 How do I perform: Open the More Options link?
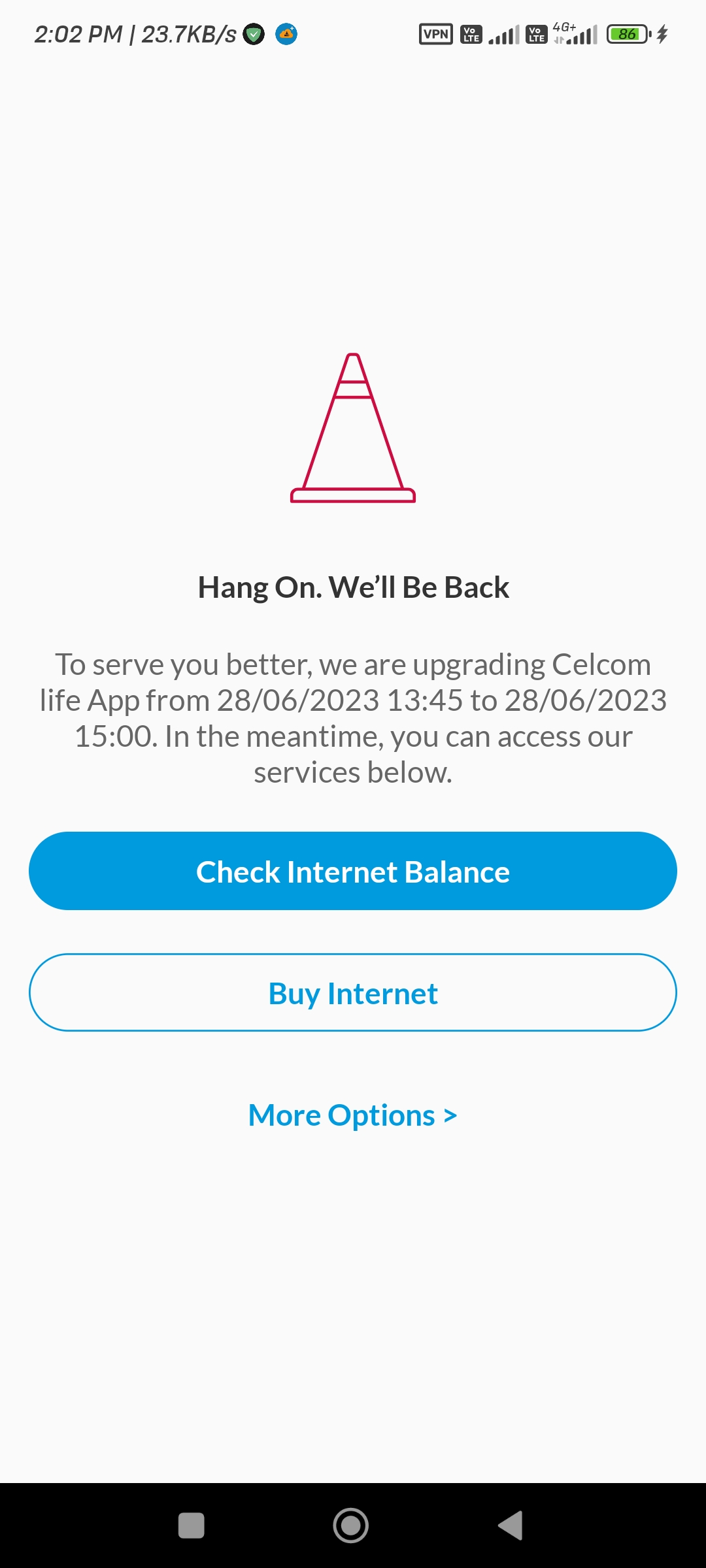353,1115
